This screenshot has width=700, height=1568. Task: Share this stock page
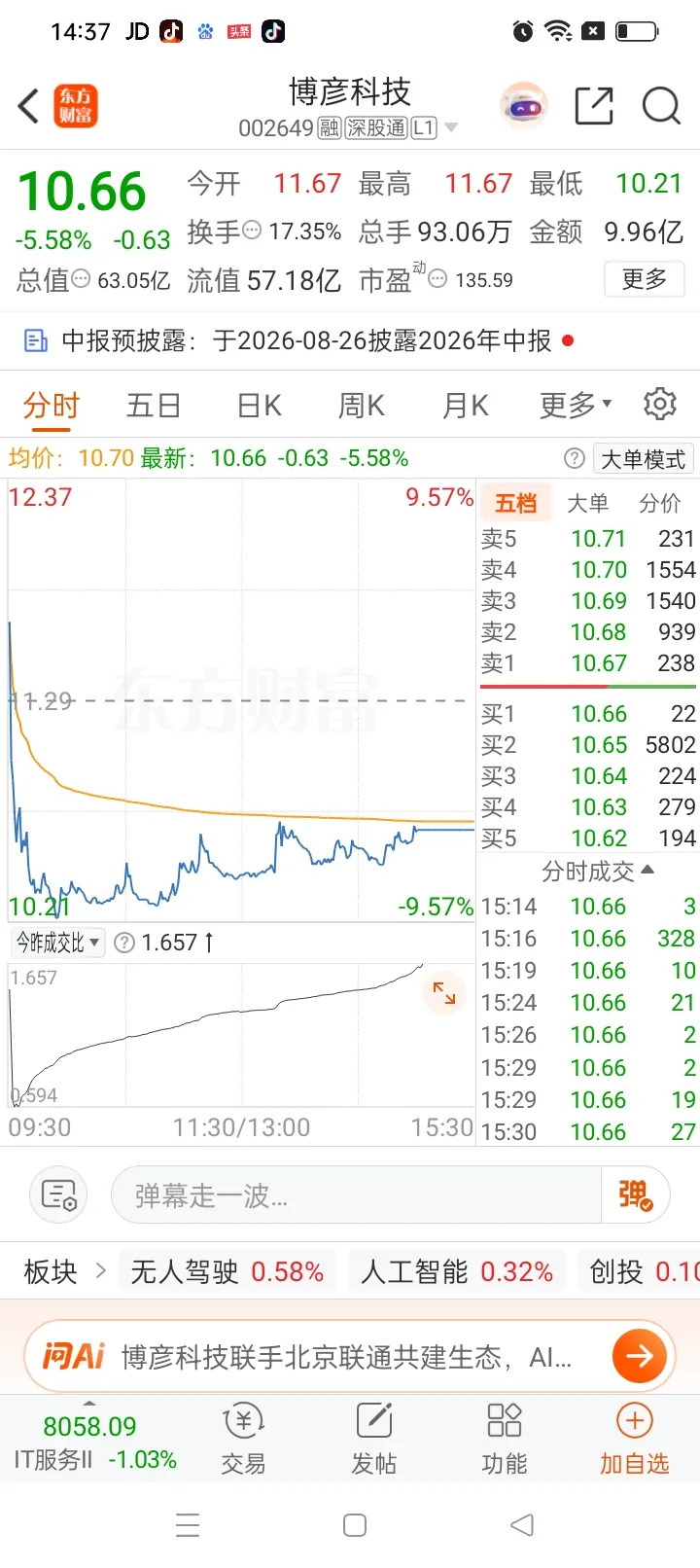point(594,106)
